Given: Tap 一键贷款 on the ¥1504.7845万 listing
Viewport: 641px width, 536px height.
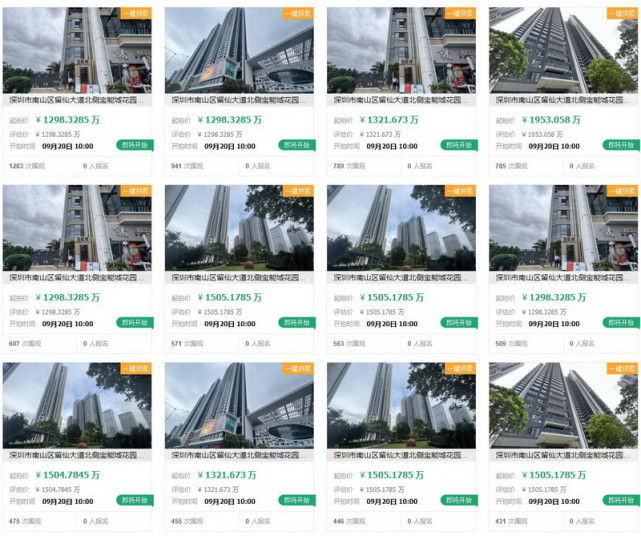Looking at the screenshot, I should pos(135,368).
